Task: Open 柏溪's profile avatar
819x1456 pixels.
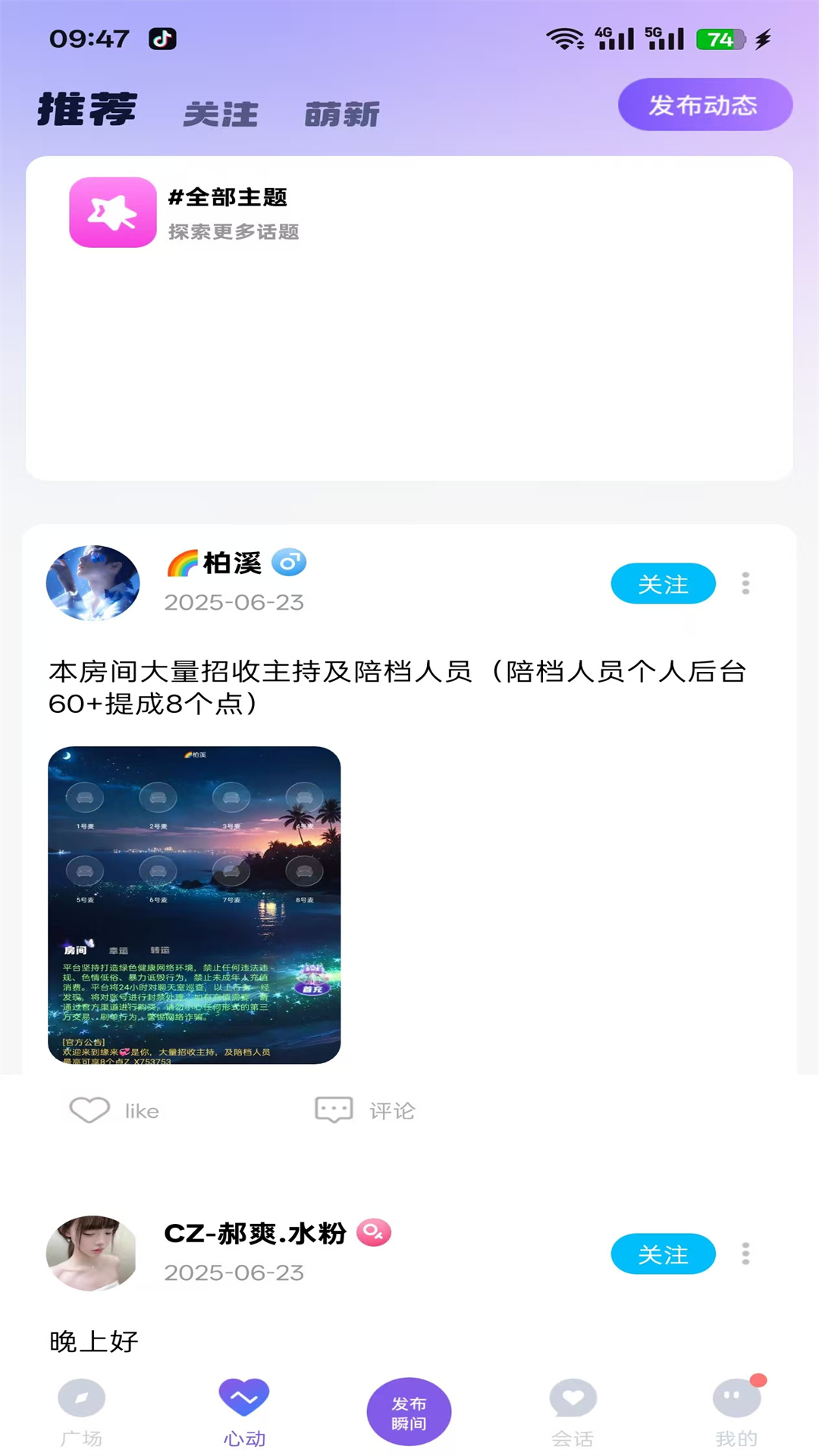Action: pos(93,583)
